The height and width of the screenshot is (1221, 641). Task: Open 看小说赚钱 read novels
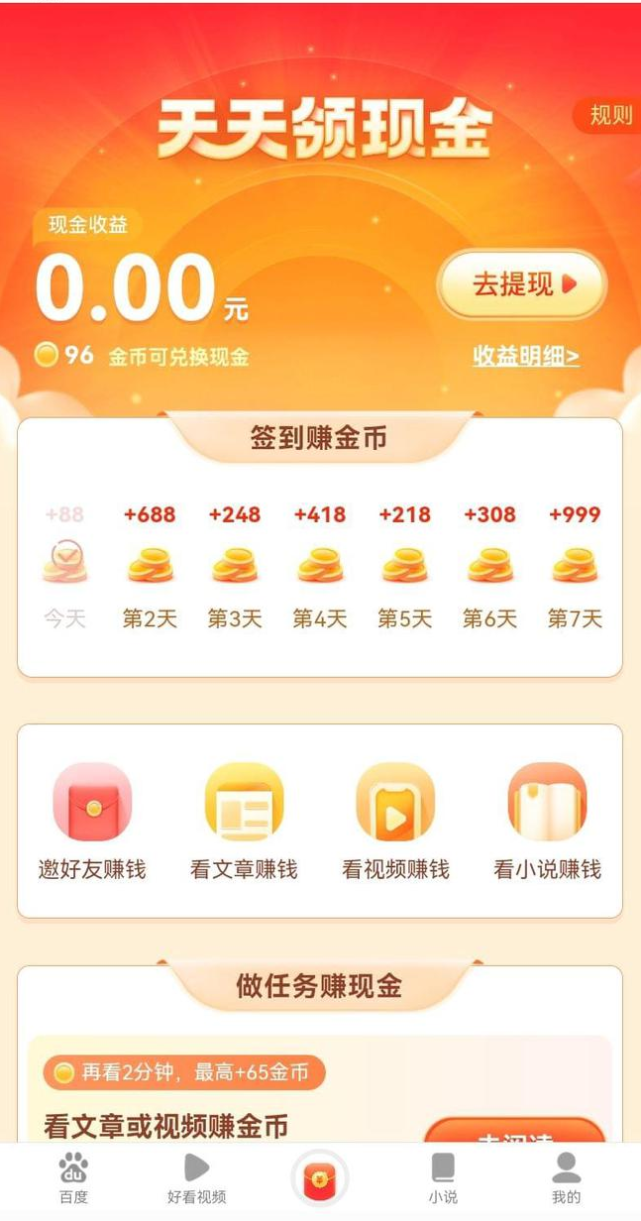click(x=547, y=822)
